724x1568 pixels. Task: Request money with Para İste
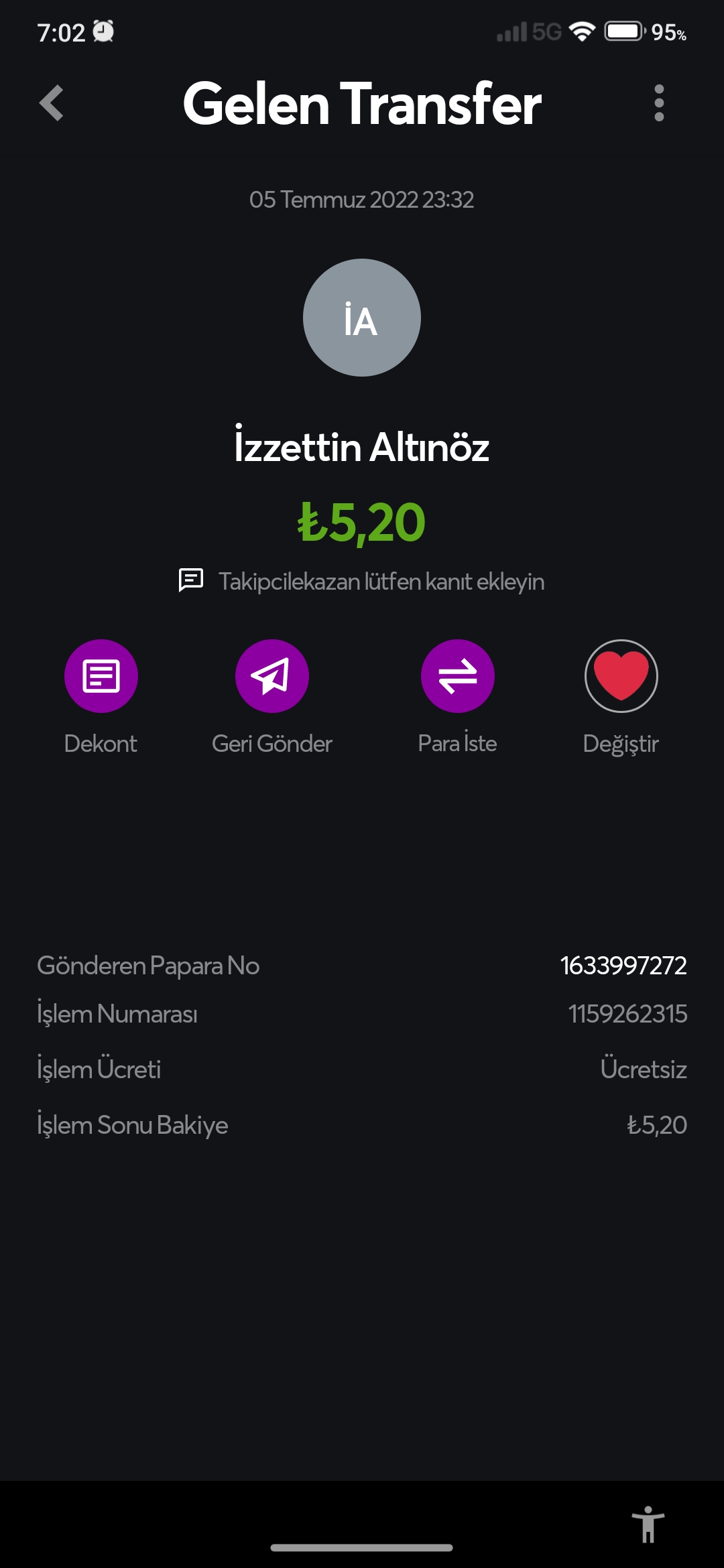458,676
